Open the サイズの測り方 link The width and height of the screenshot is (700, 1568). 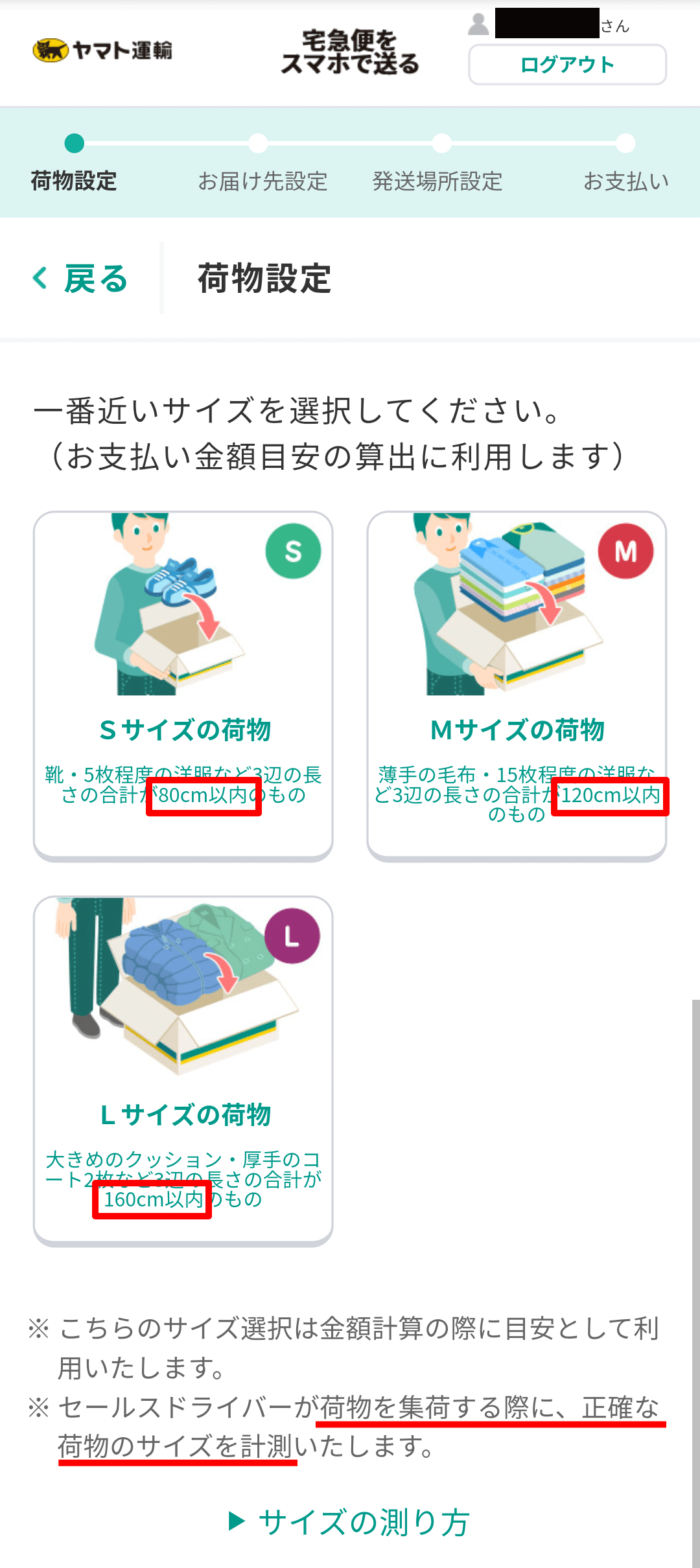tap(350, 1522)
